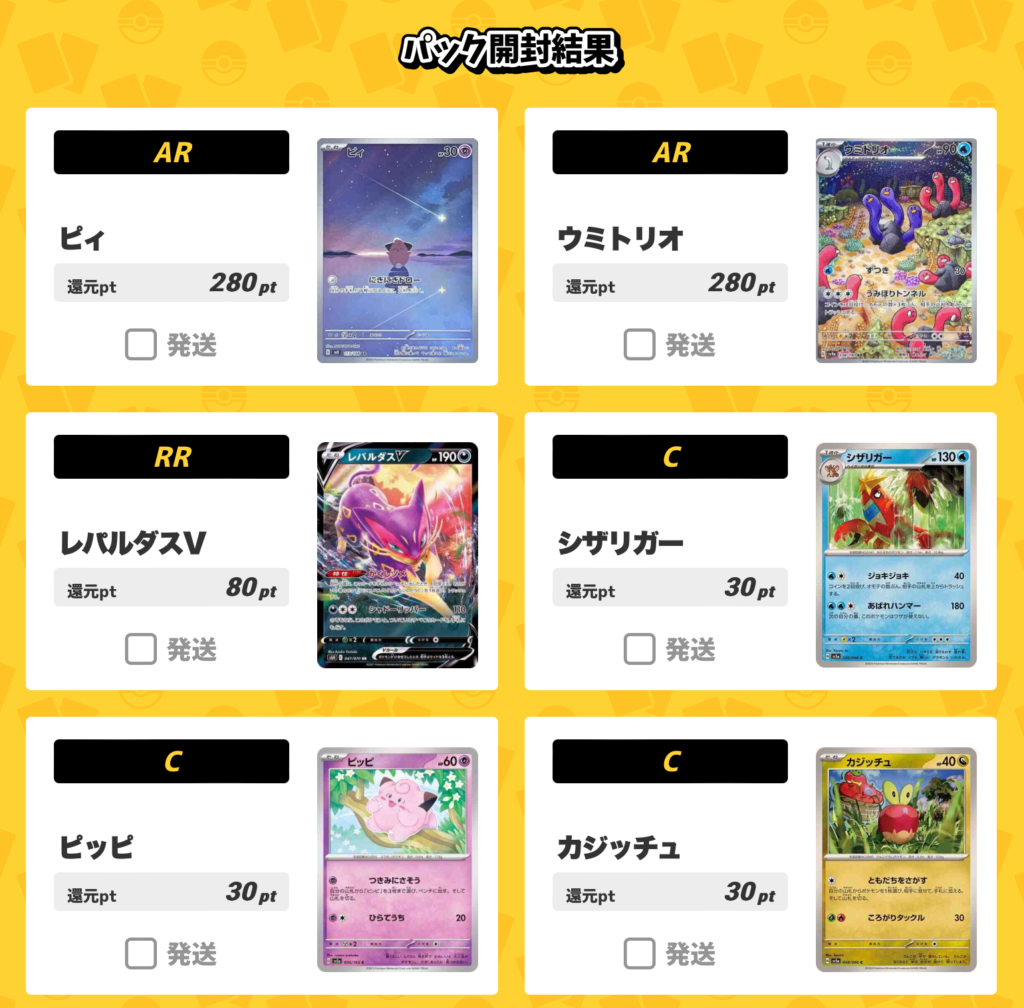Open the シザリガー card picture
Screen dimensions: 1024x1008
[x=896, y=555]
